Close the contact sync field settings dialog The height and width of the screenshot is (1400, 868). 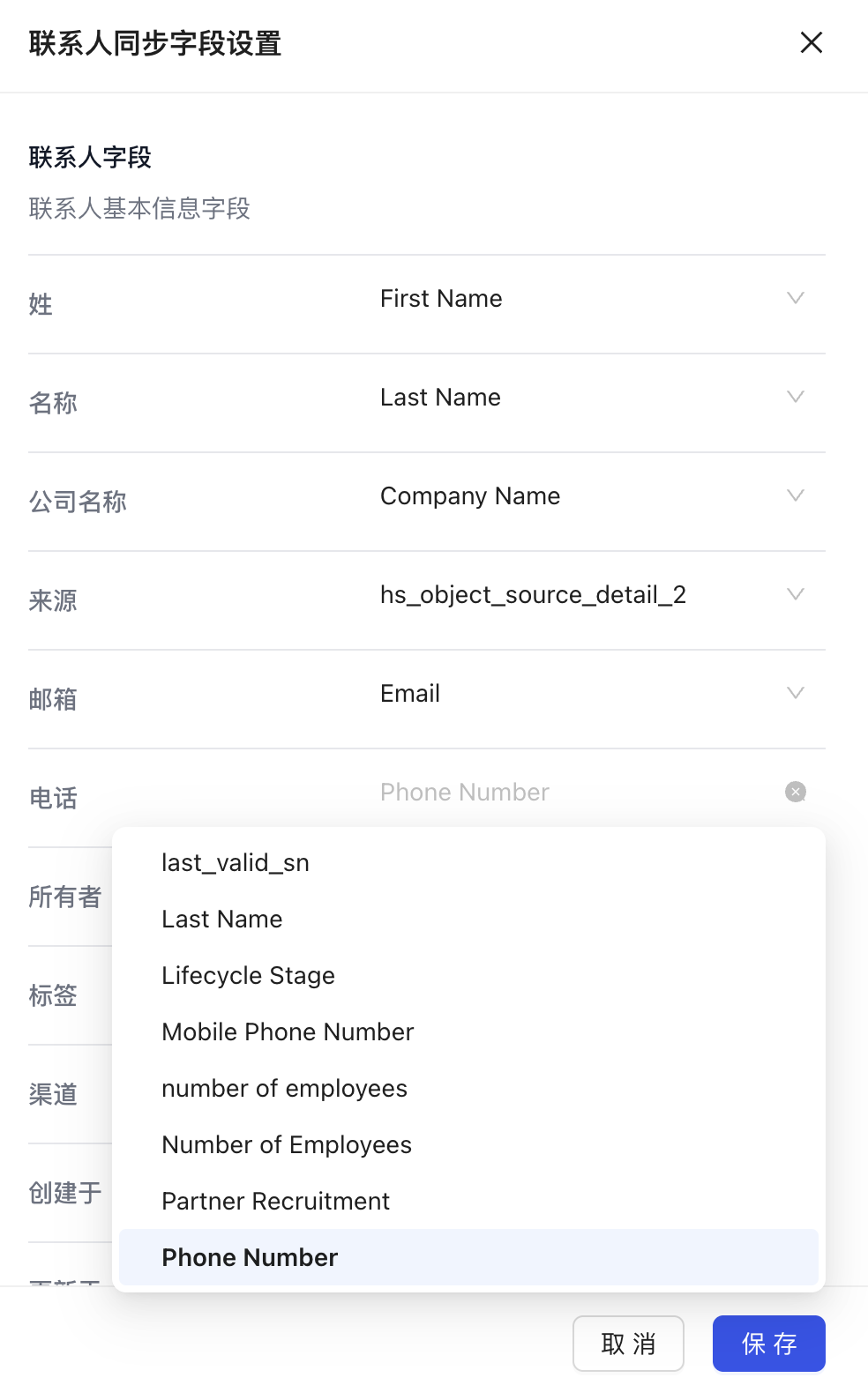(811, 42)
